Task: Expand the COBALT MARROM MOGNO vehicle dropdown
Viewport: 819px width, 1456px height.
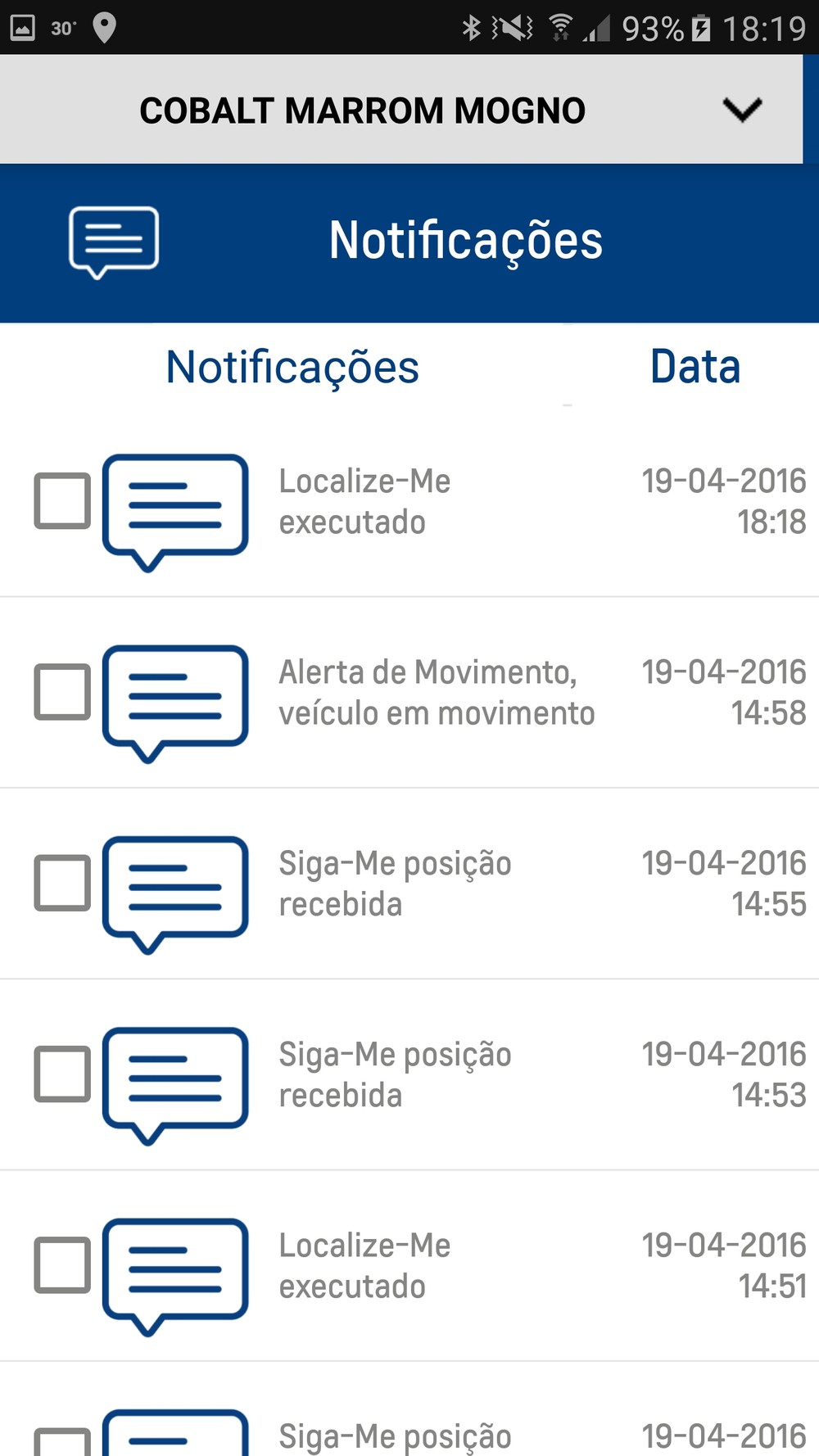Action: [742, 110]
